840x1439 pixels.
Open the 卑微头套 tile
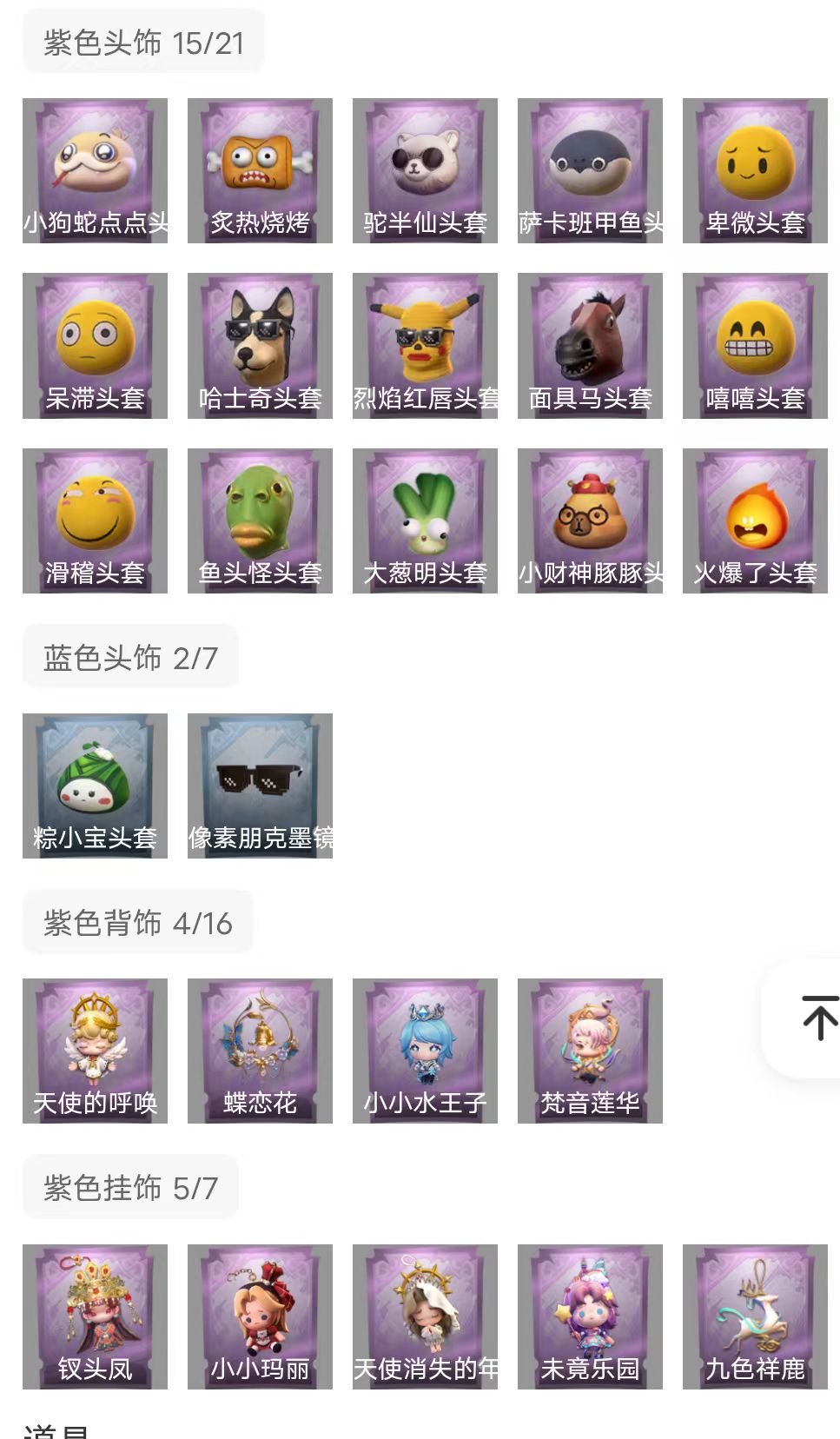click(x=755, y=170)
